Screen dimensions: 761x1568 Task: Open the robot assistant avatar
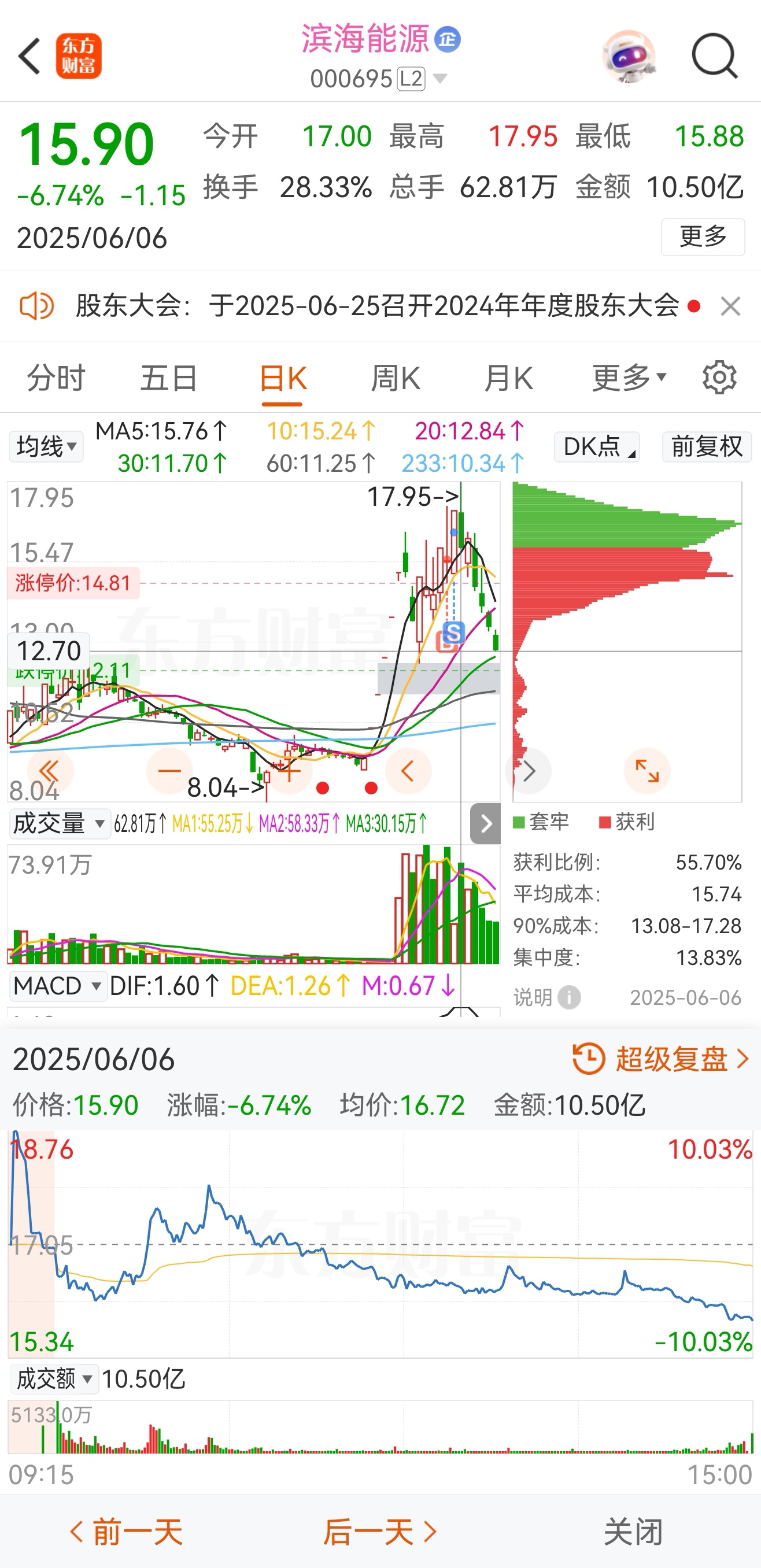629,57
